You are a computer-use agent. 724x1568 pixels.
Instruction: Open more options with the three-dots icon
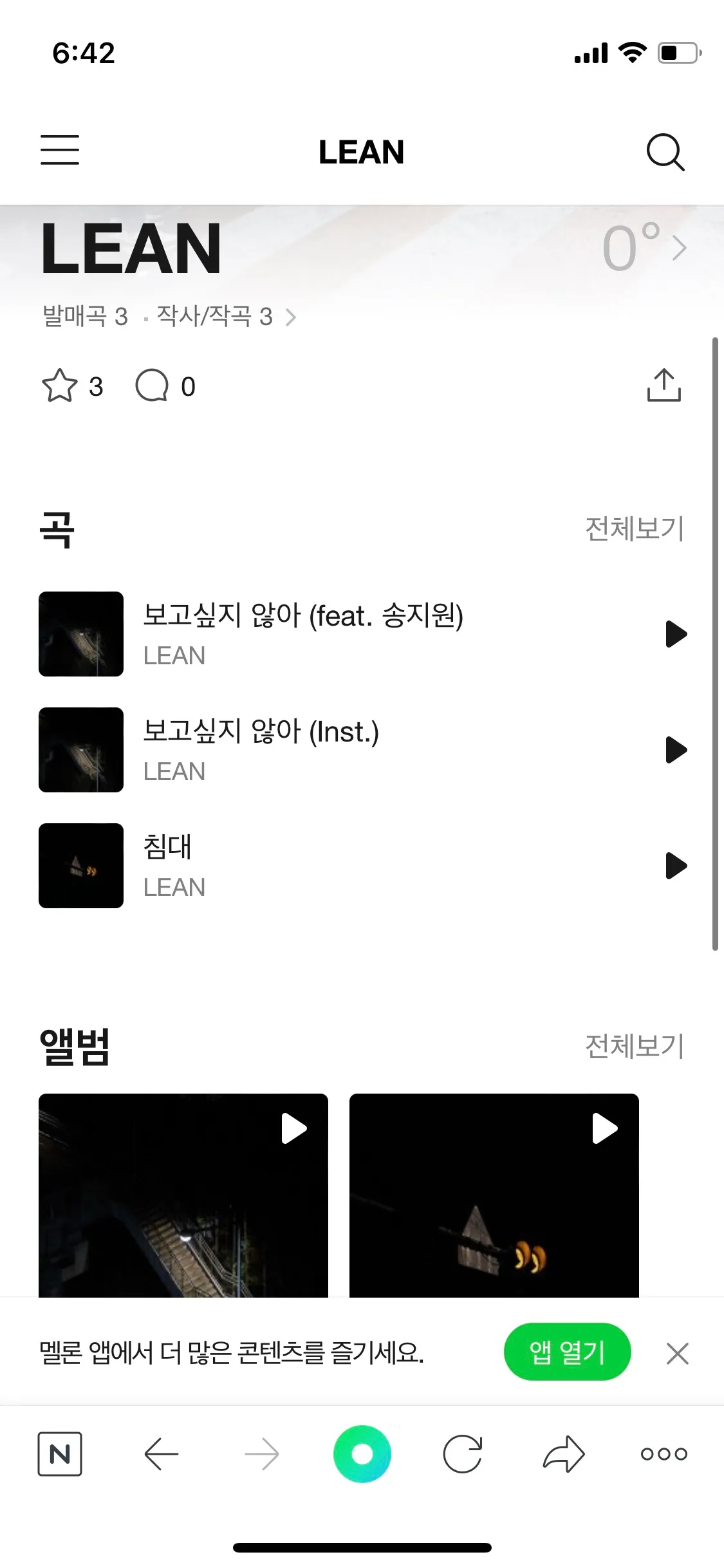(x=663, y=1453)
